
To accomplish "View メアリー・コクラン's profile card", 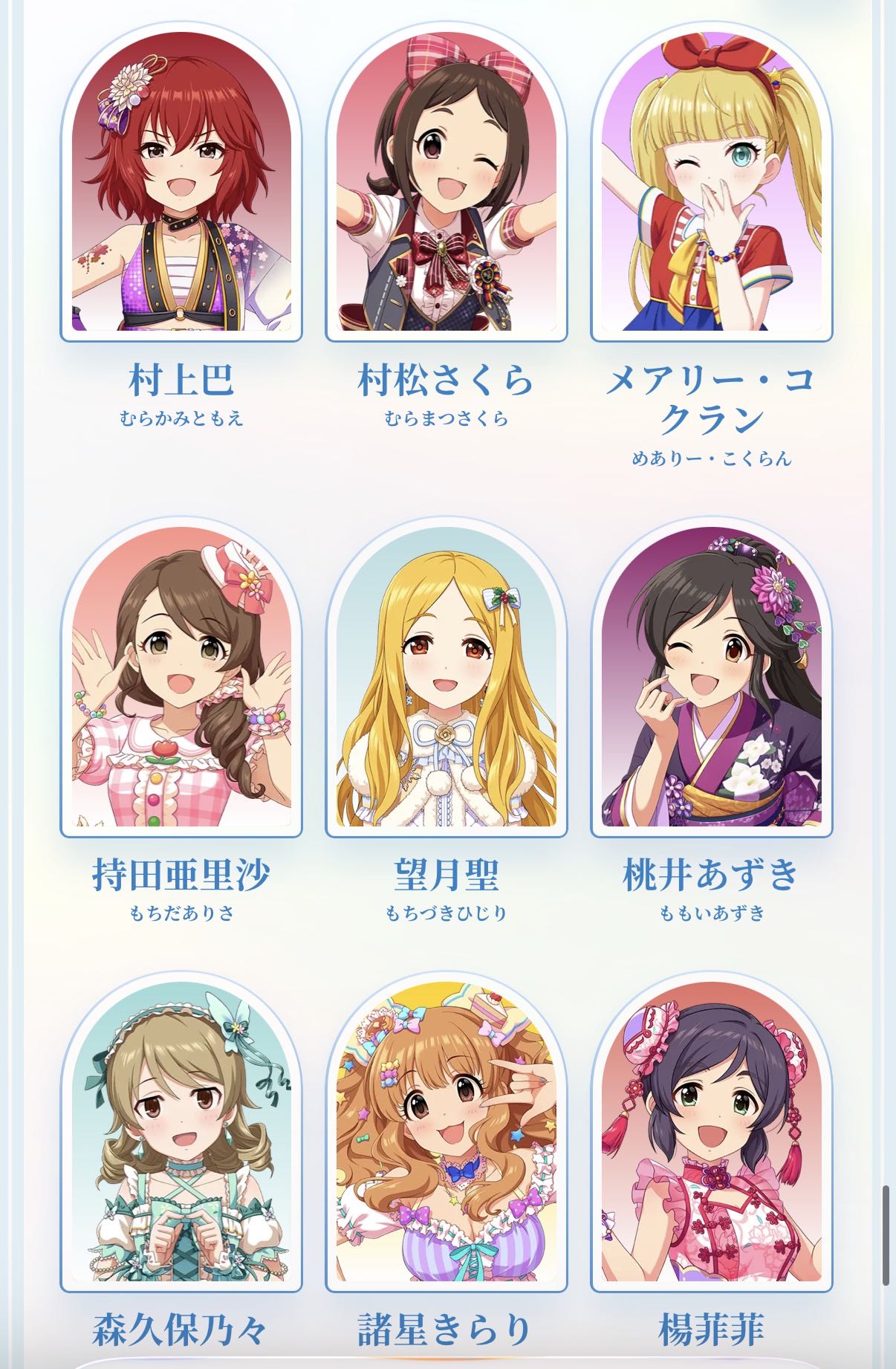I will [x=711, y=186].
